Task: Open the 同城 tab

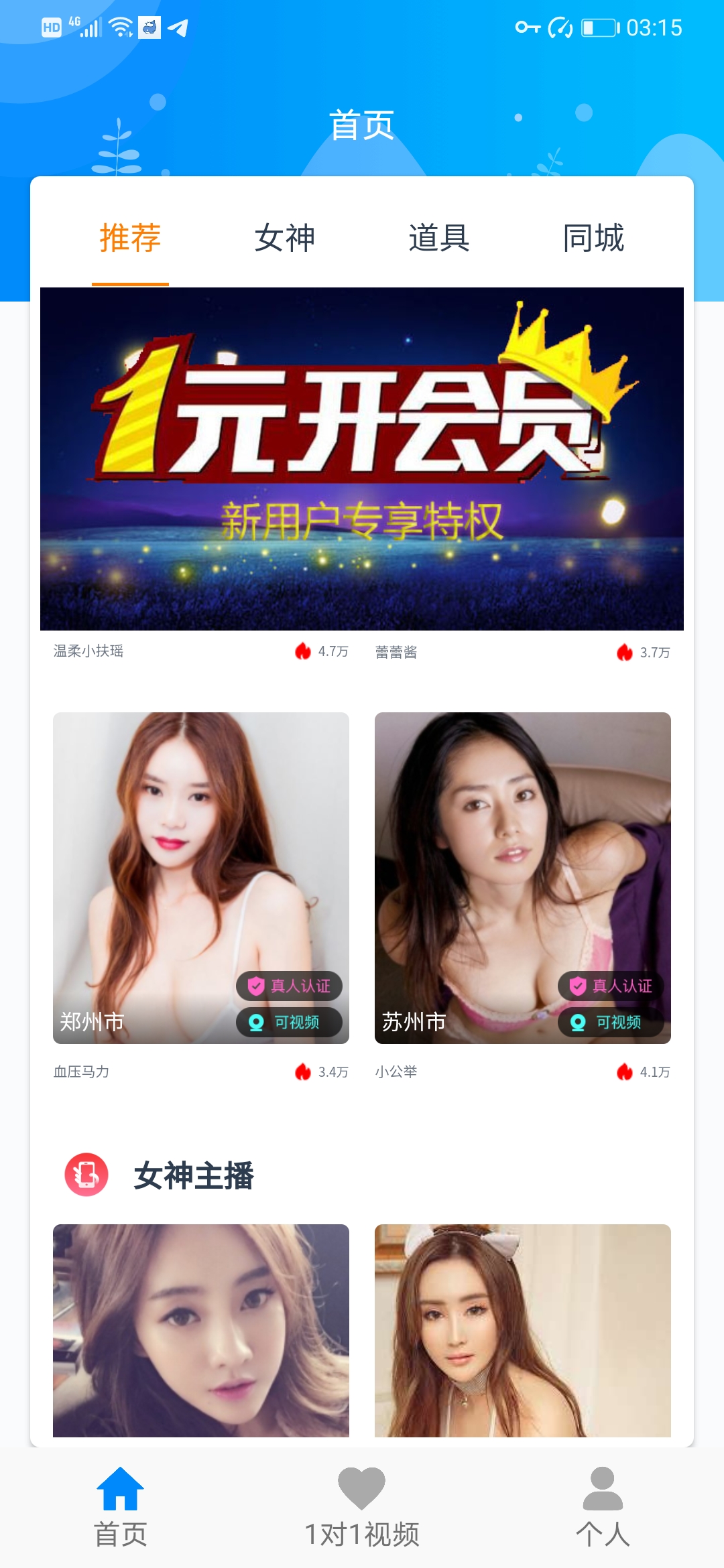Action: coord(593,239)
